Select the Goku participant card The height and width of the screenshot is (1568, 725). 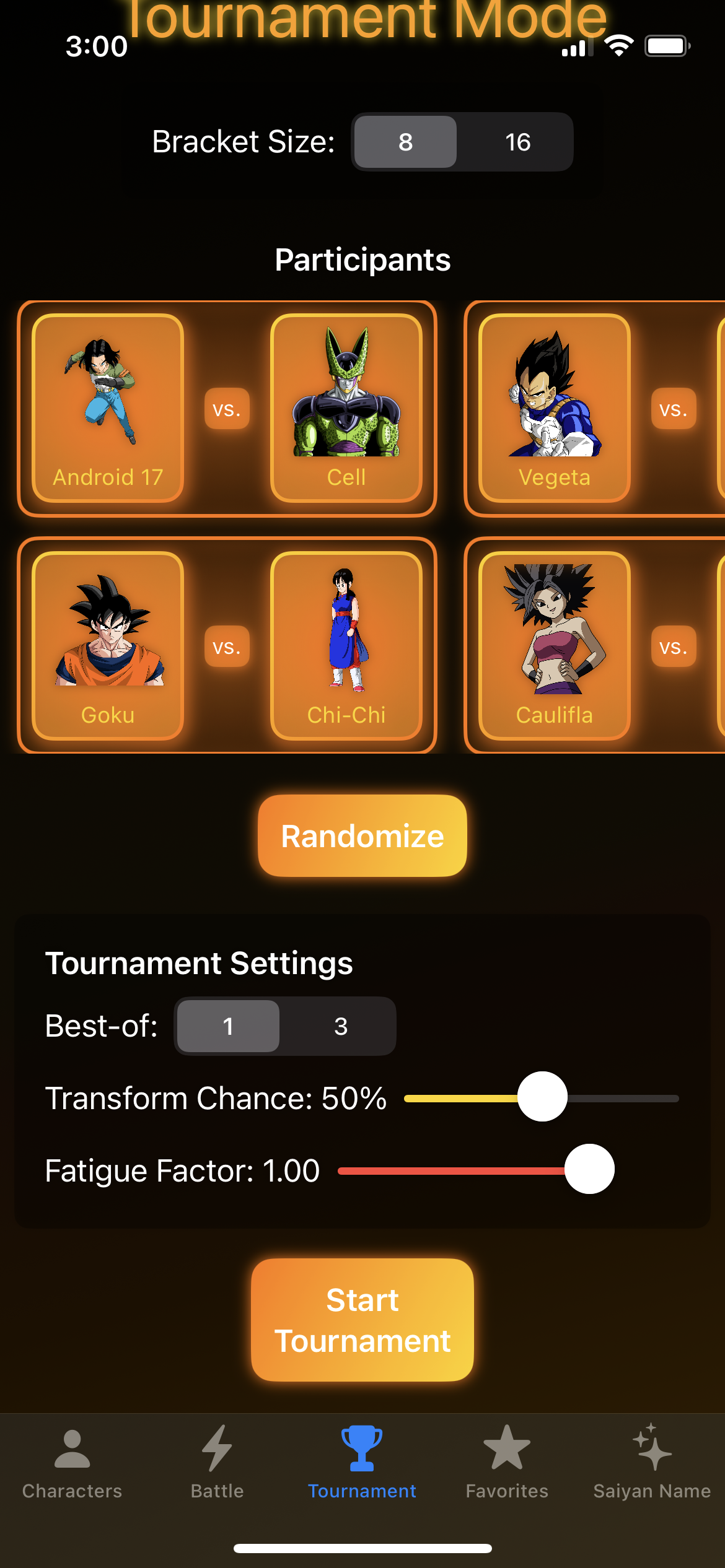point(108,645)
